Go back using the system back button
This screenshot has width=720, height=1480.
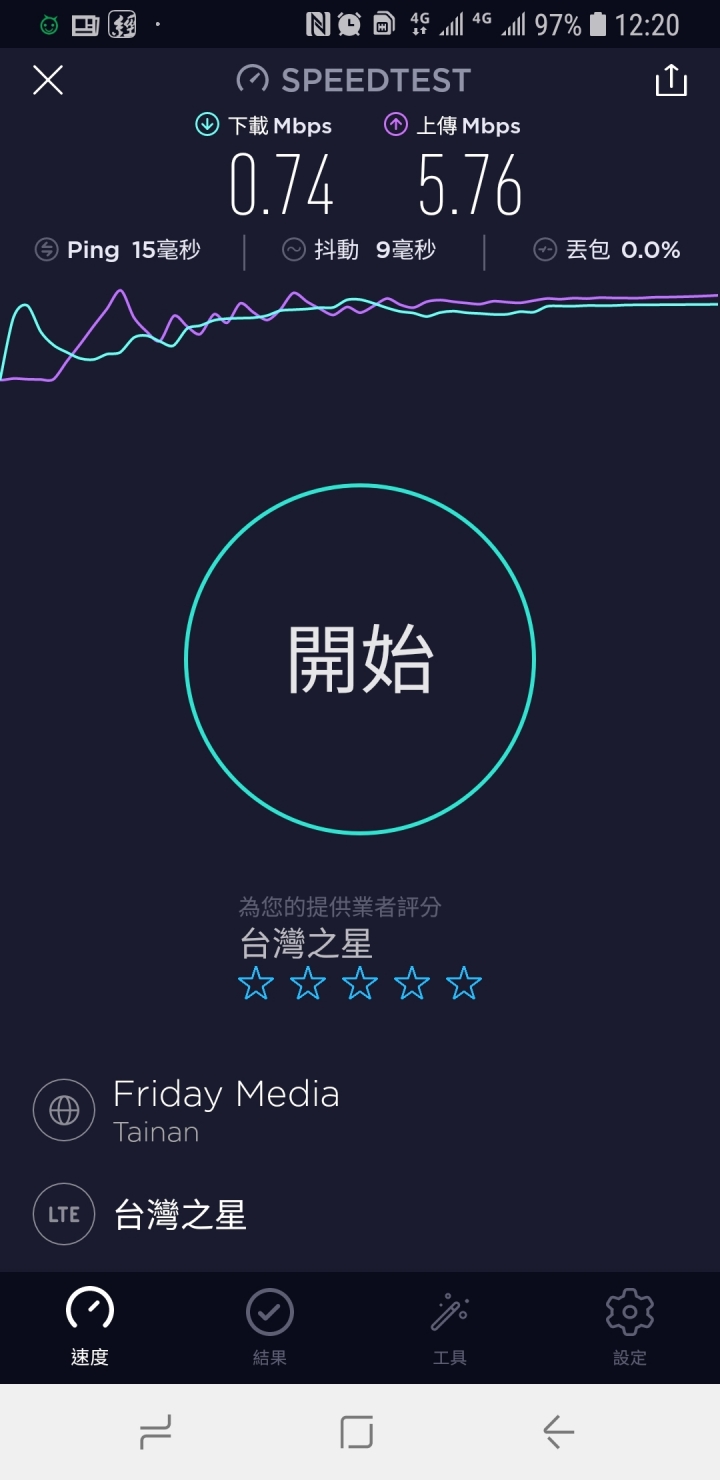(558, 1432)
